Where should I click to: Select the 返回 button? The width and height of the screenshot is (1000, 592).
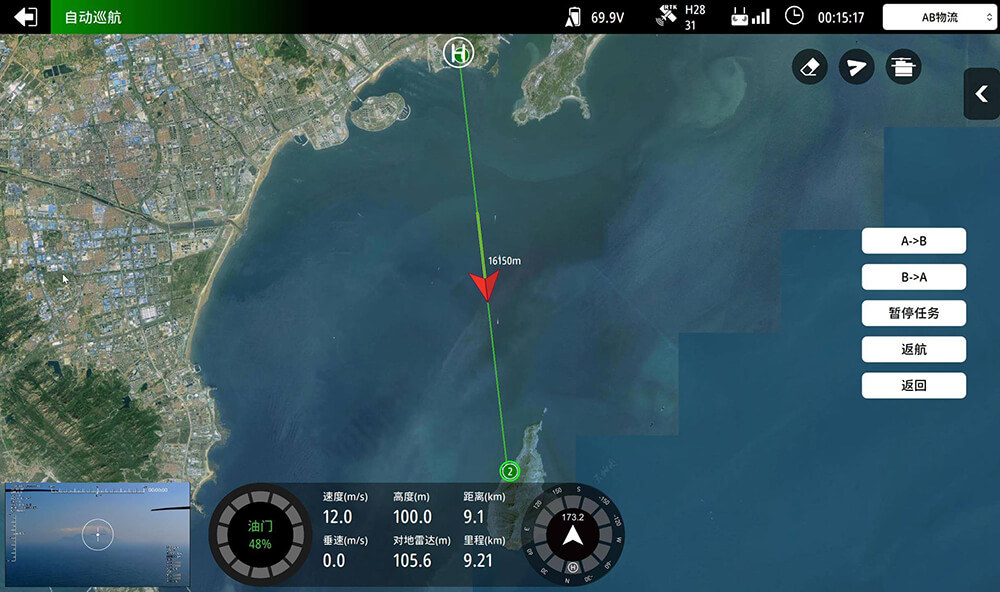913,385
